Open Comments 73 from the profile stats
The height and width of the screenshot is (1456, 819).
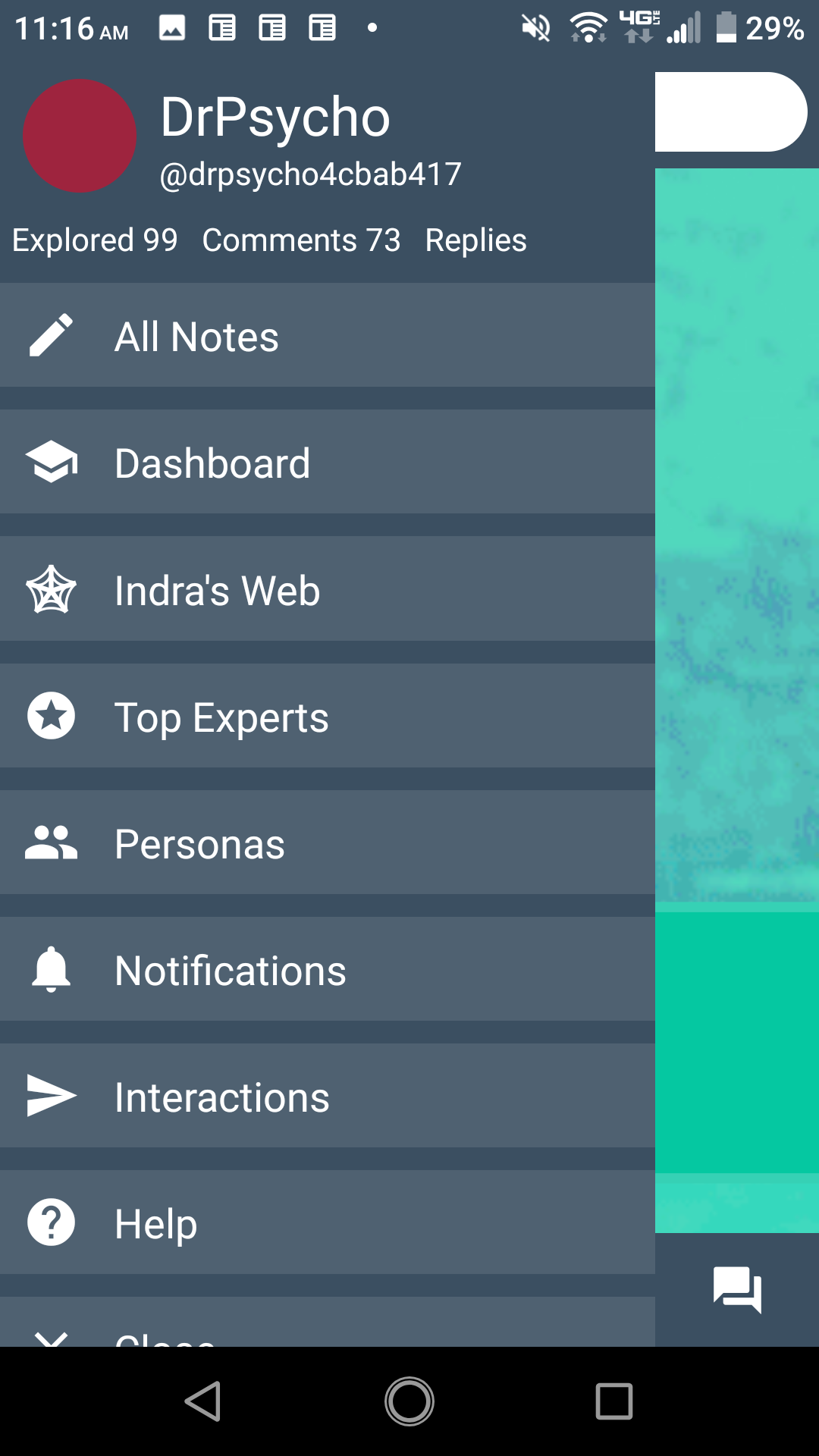[x=300, y=240]
